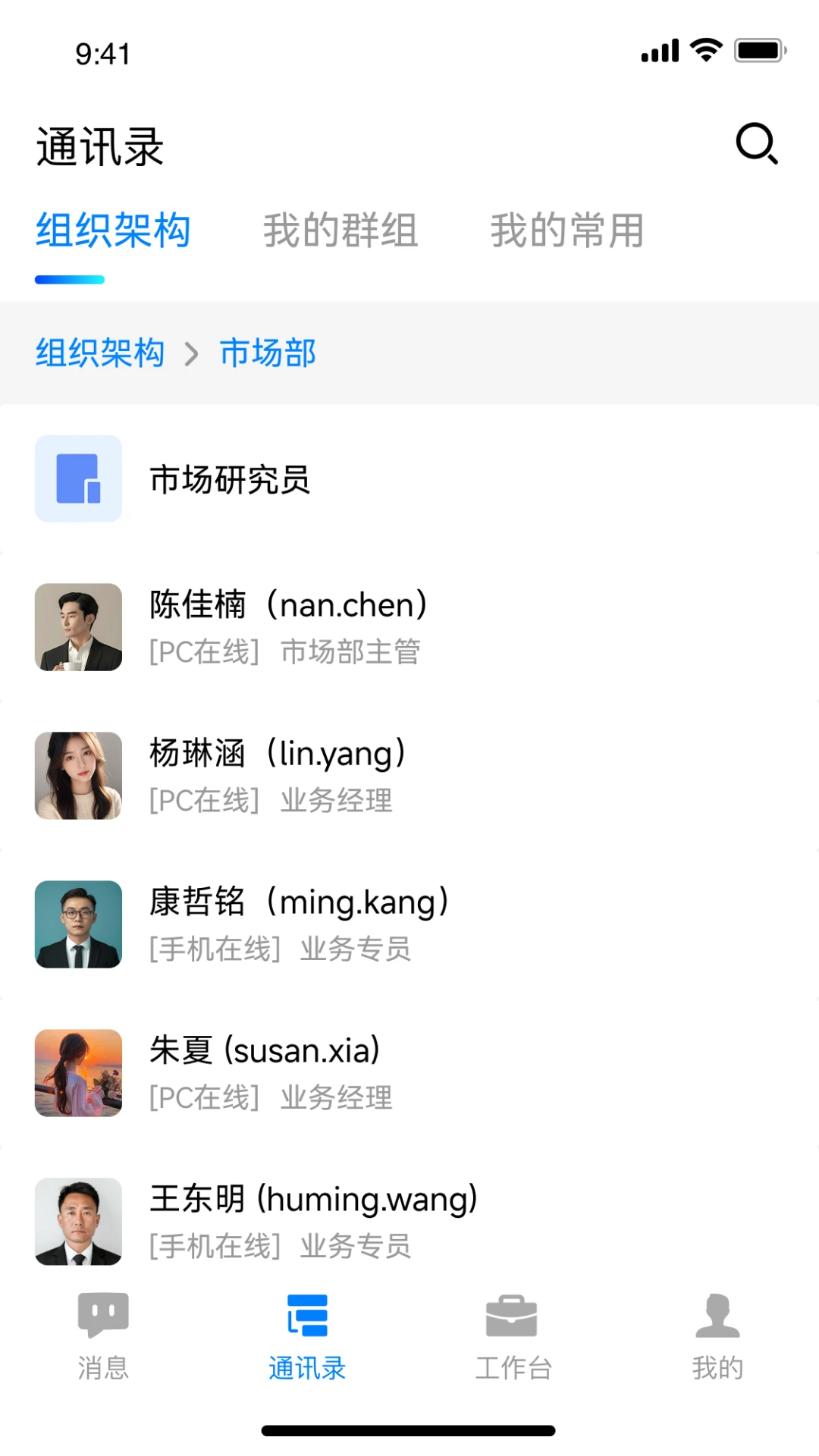Open contact 杨琳涵 (lin.yang)

point(409,776)
